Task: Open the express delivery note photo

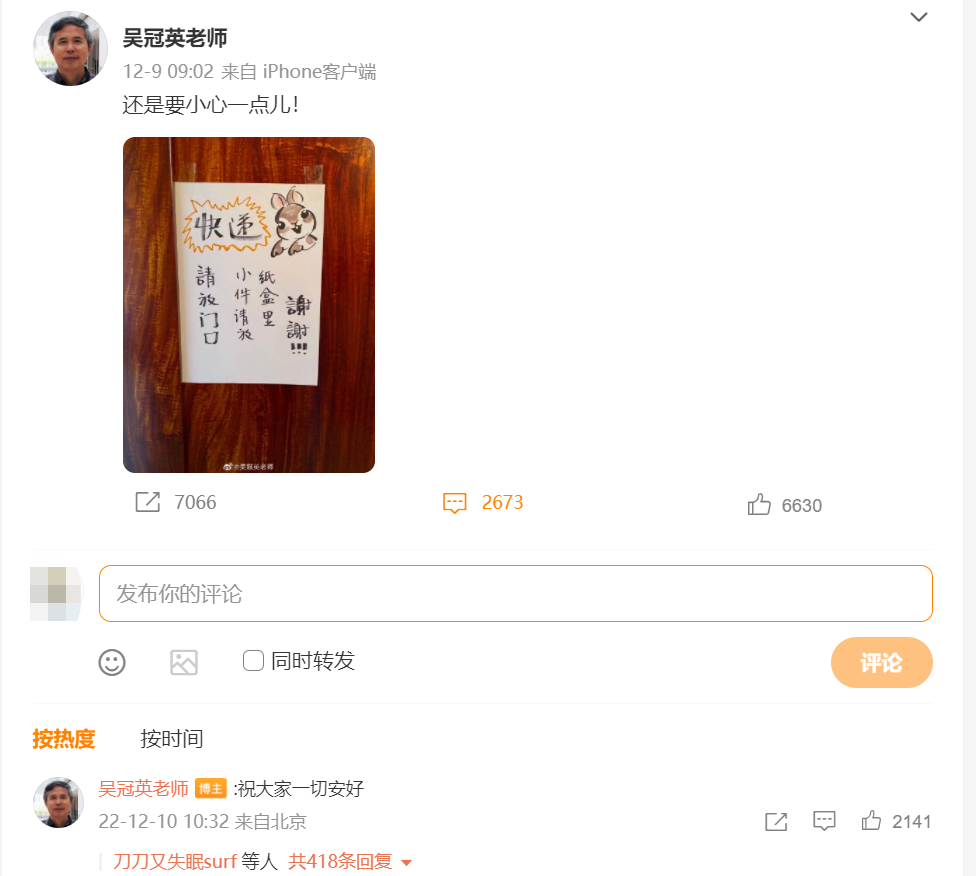Action: point(248,304)
